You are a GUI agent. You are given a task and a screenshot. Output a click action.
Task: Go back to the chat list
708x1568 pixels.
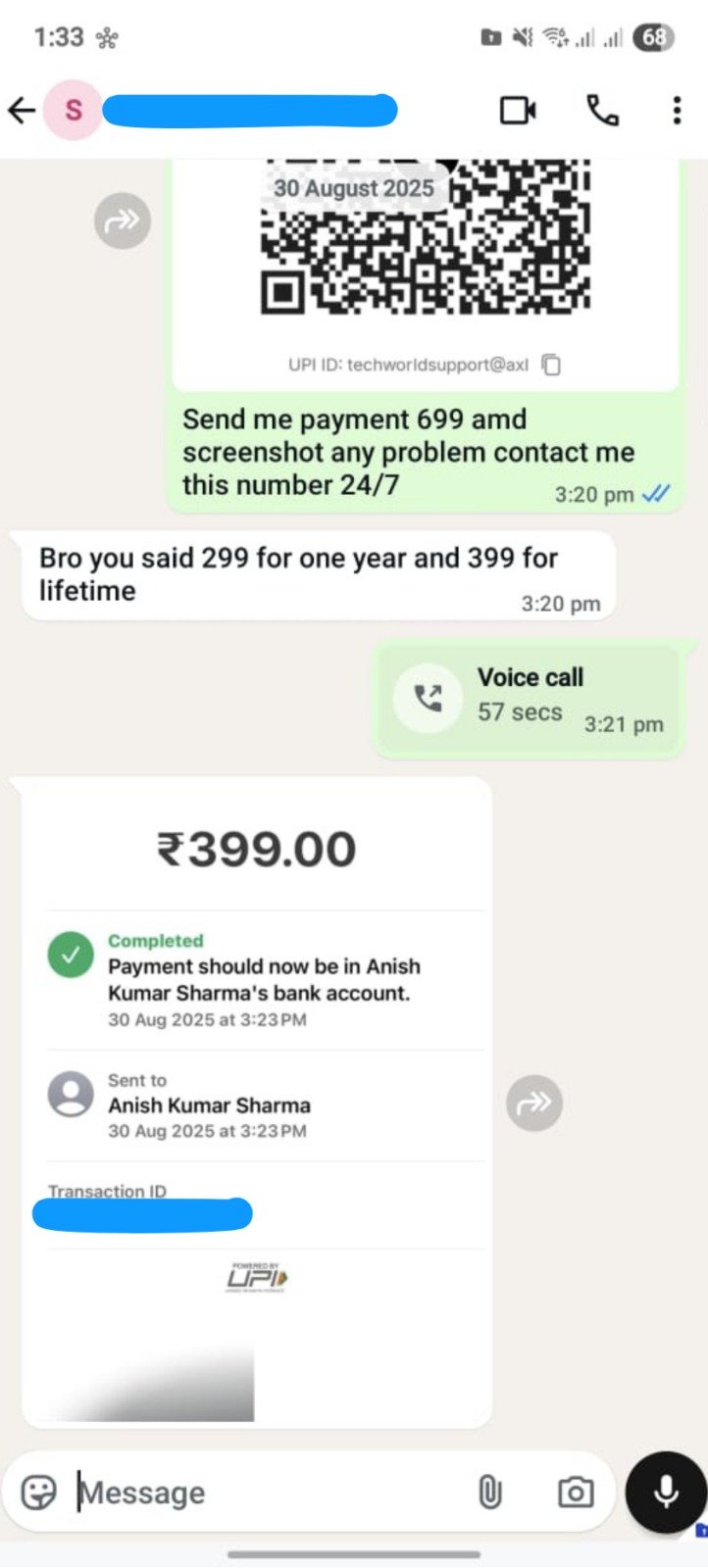pos(22,111)
